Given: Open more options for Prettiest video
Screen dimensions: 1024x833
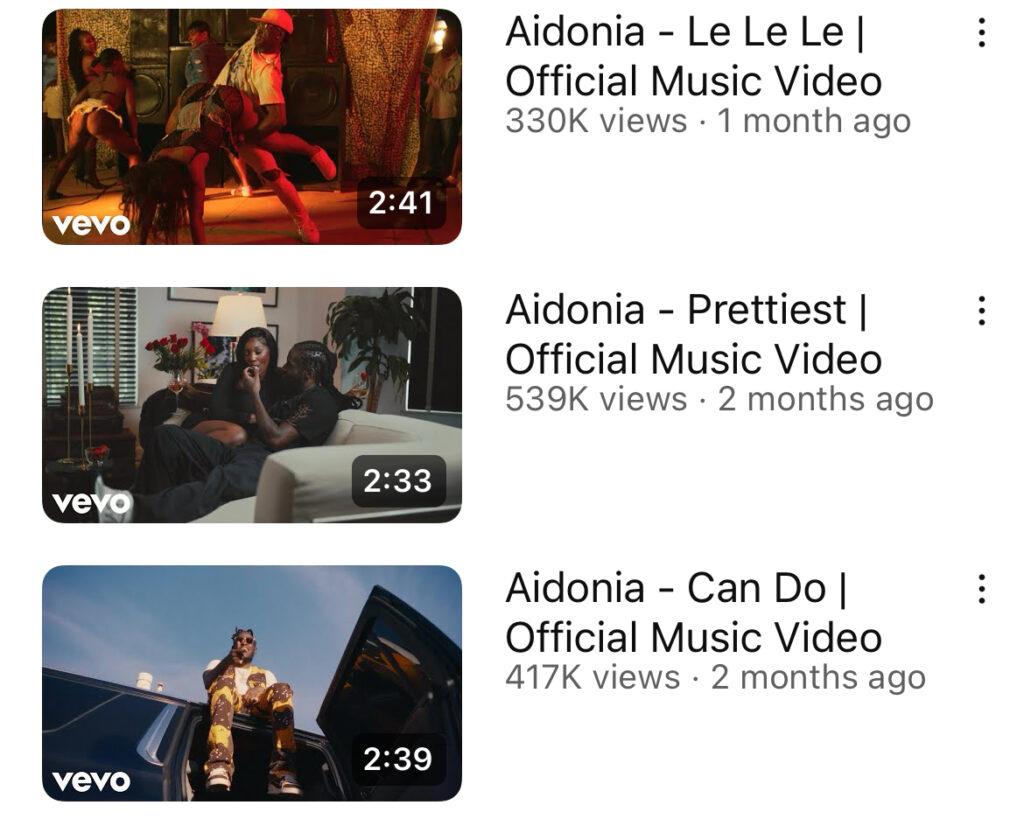Looking at the screenshot, I should click(x=982, y=312).
